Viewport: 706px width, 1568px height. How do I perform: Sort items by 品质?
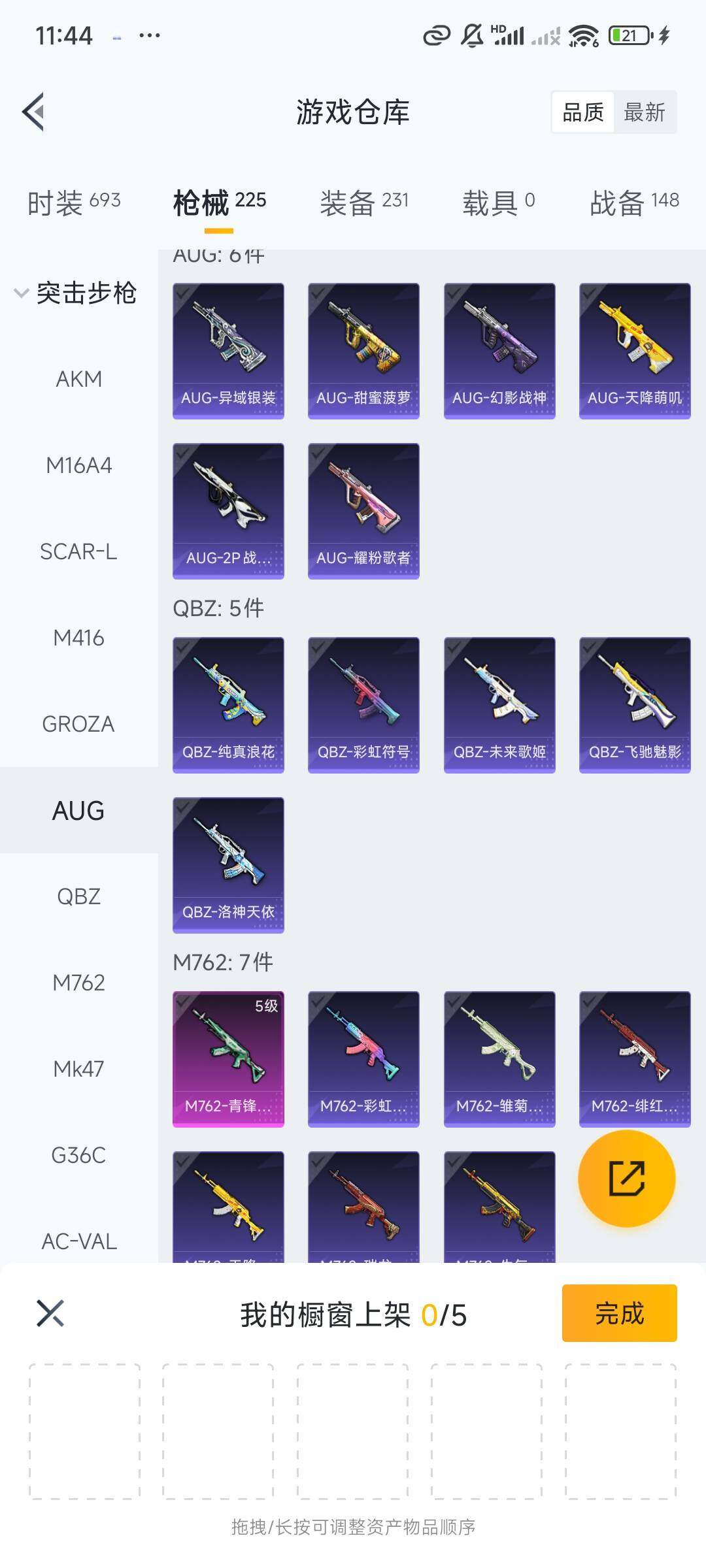[x=583, y=112]
